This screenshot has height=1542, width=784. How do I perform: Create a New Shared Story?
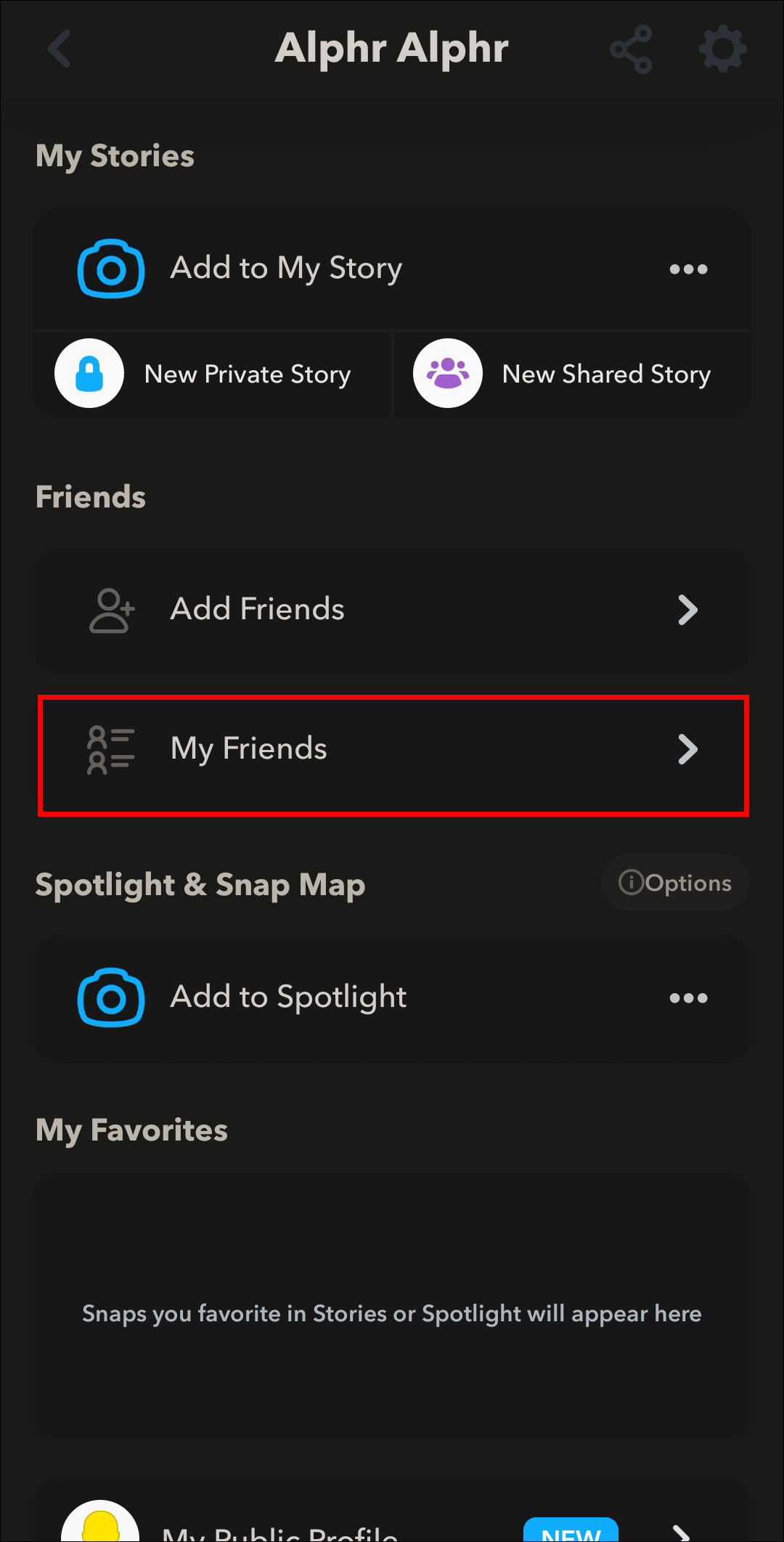click(570, 374)
